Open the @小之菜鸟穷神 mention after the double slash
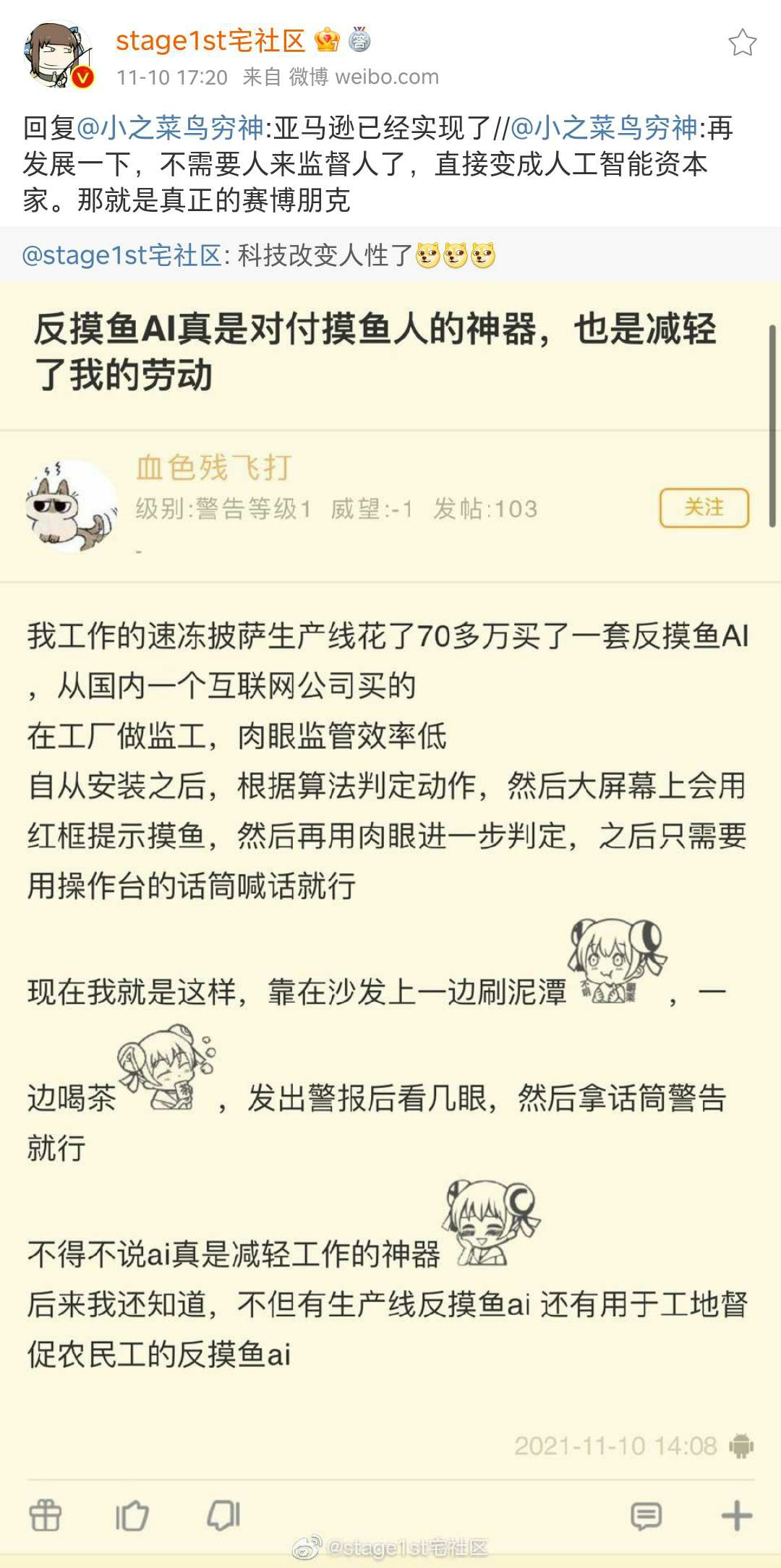The width and height of the screenshot is (781, 1568). point(604,128)
